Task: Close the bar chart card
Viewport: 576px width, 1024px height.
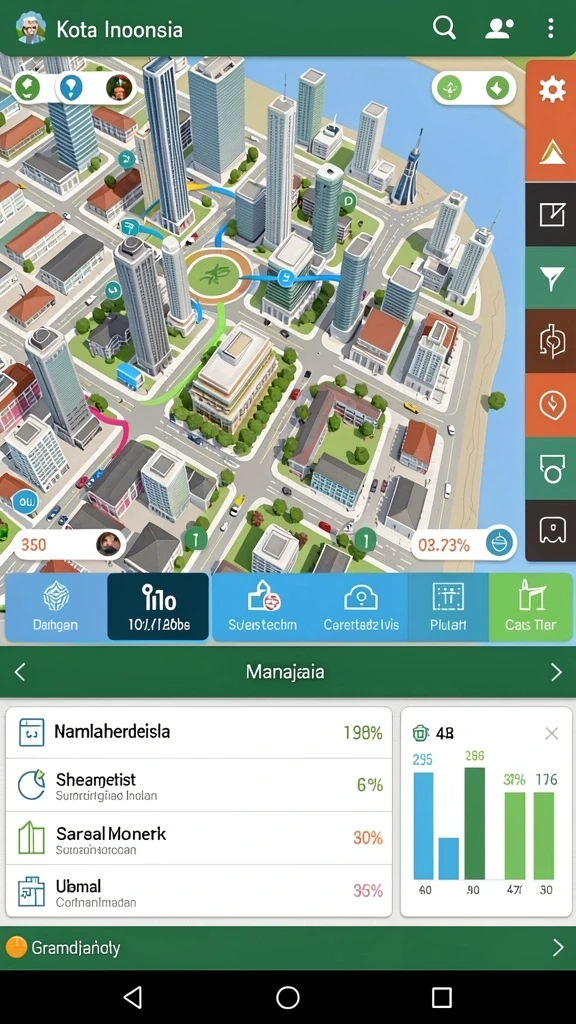Action: [x=552, y=734]
